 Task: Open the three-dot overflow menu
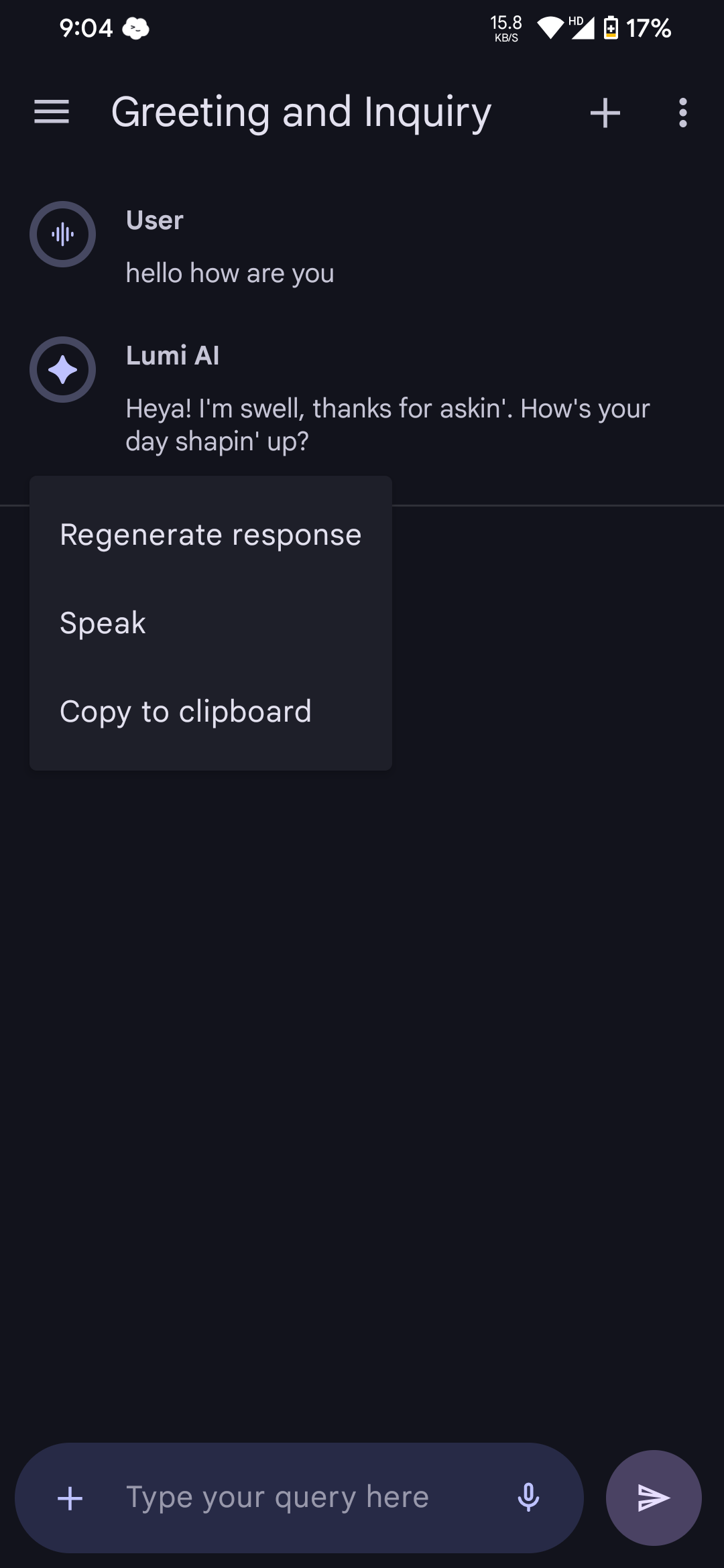[x=682, y=113]
